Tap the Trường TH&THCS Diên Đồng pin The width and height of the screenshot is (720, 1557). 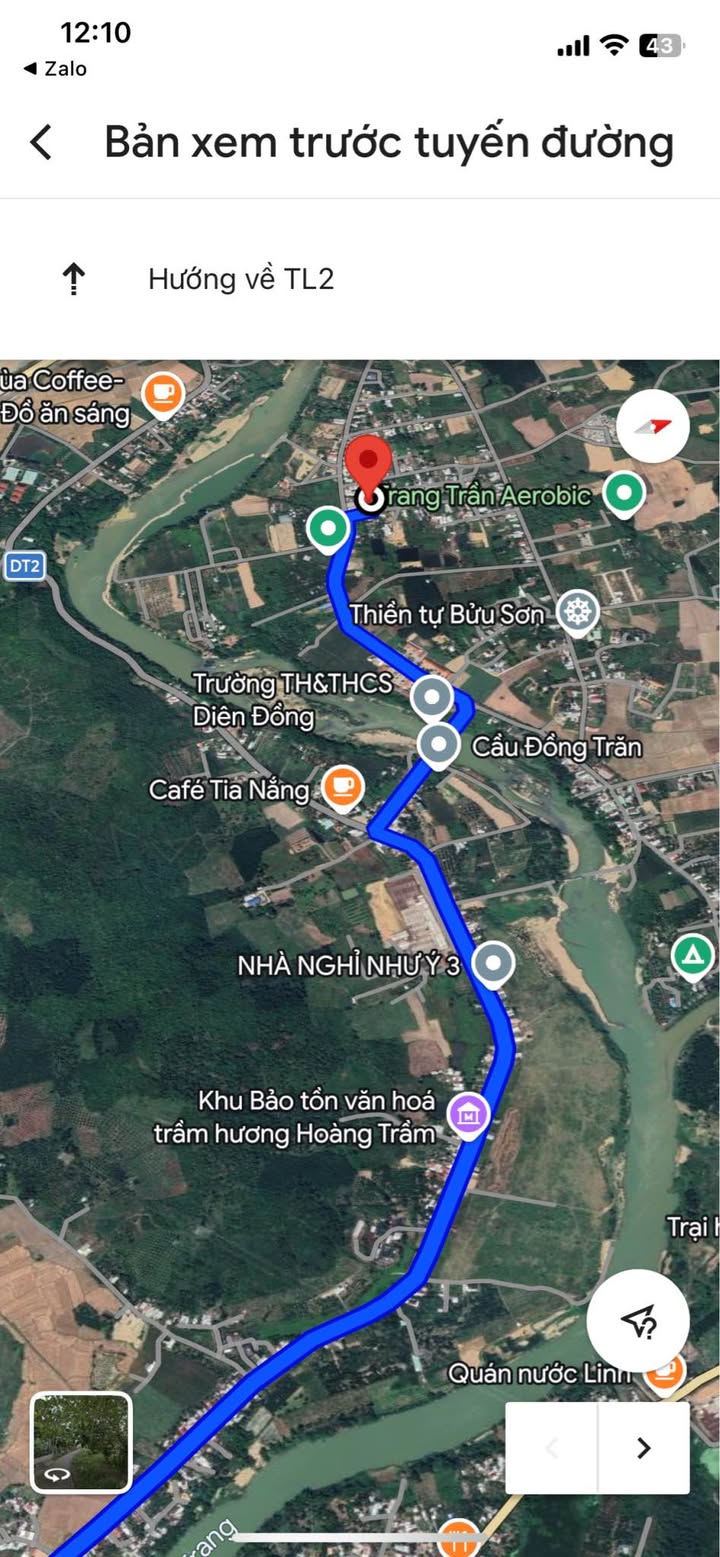tap(432, 697)
